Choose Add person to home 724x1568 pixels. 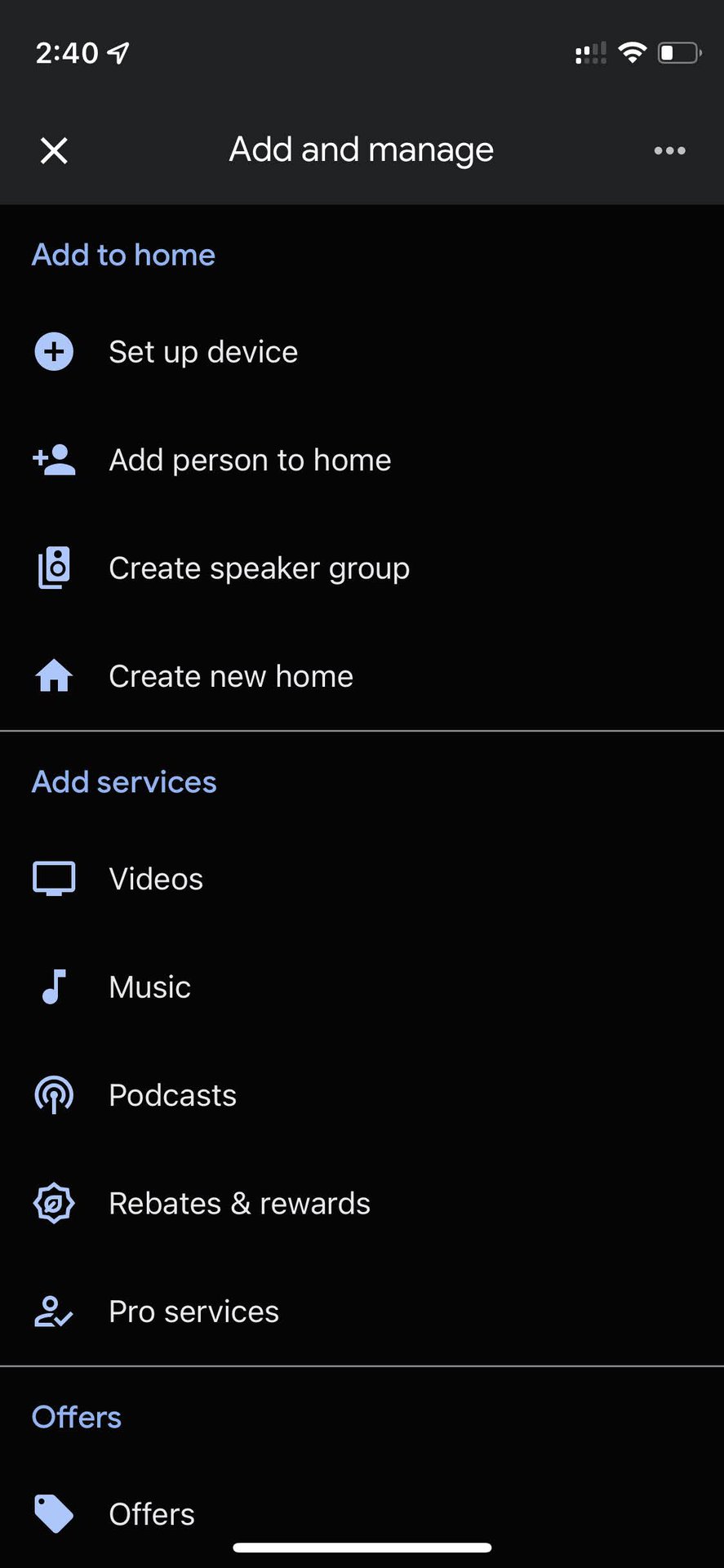pos(250,460)
